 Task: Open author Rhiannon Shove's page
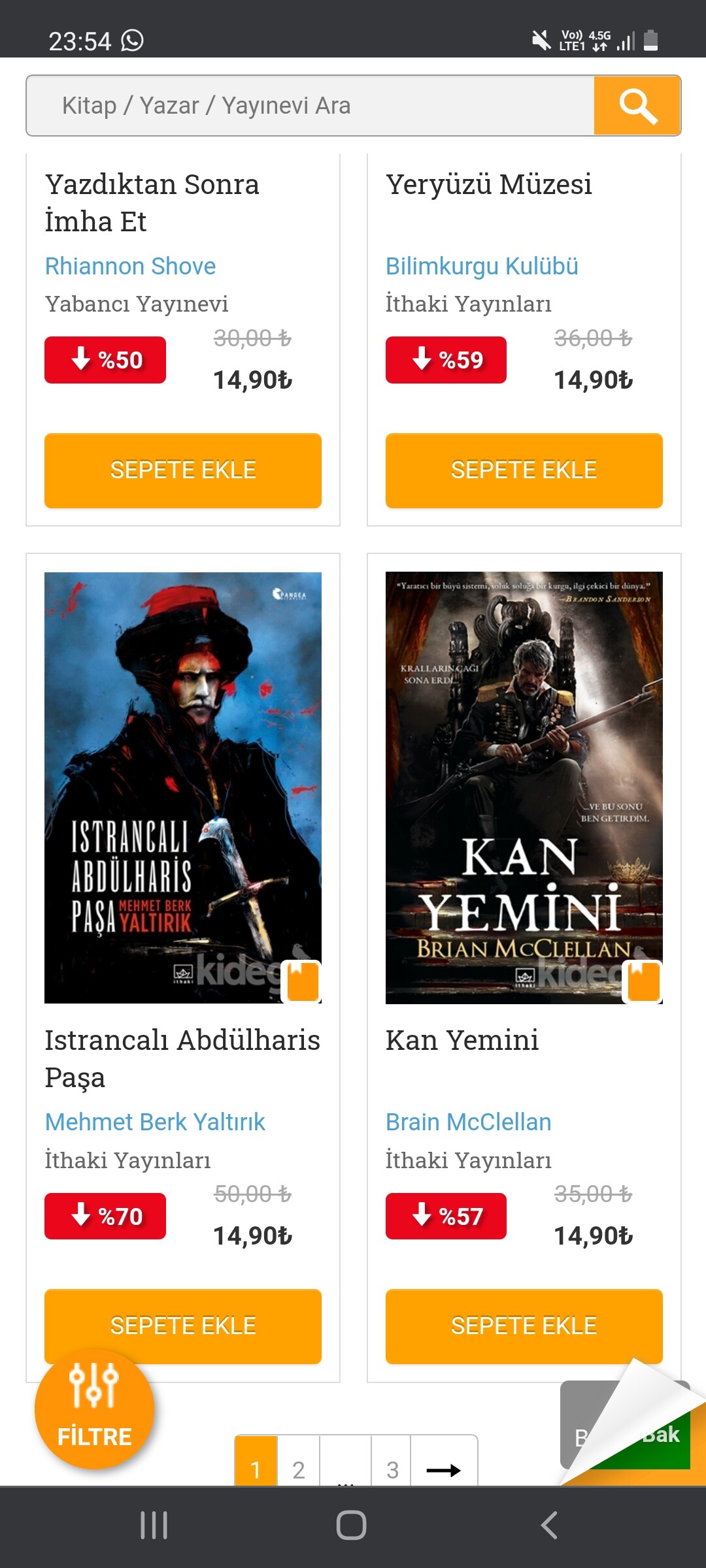[x=130, y=266]
